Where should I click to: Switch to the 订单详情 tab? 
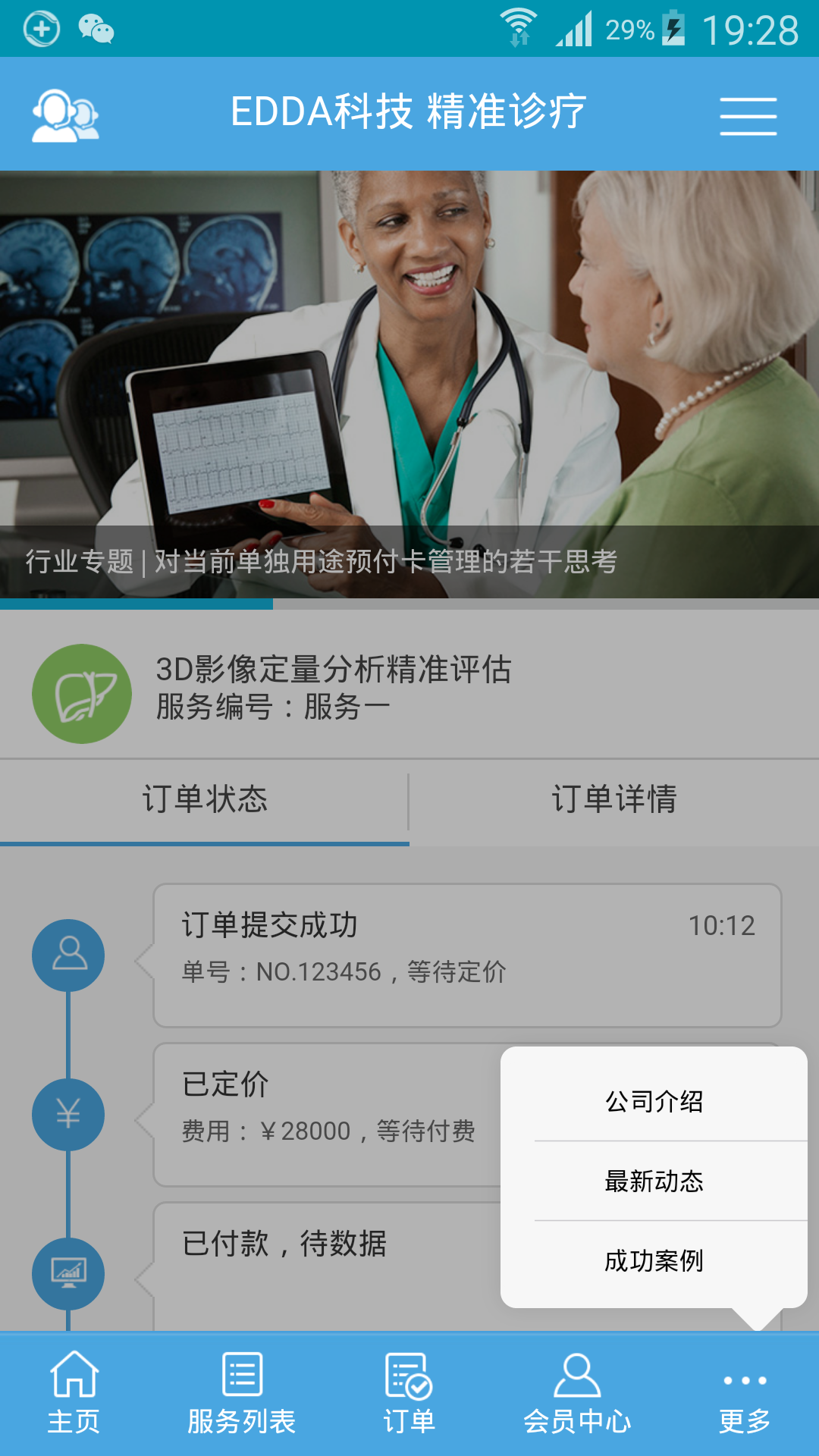pyautogui.click(x=614, y=800)
